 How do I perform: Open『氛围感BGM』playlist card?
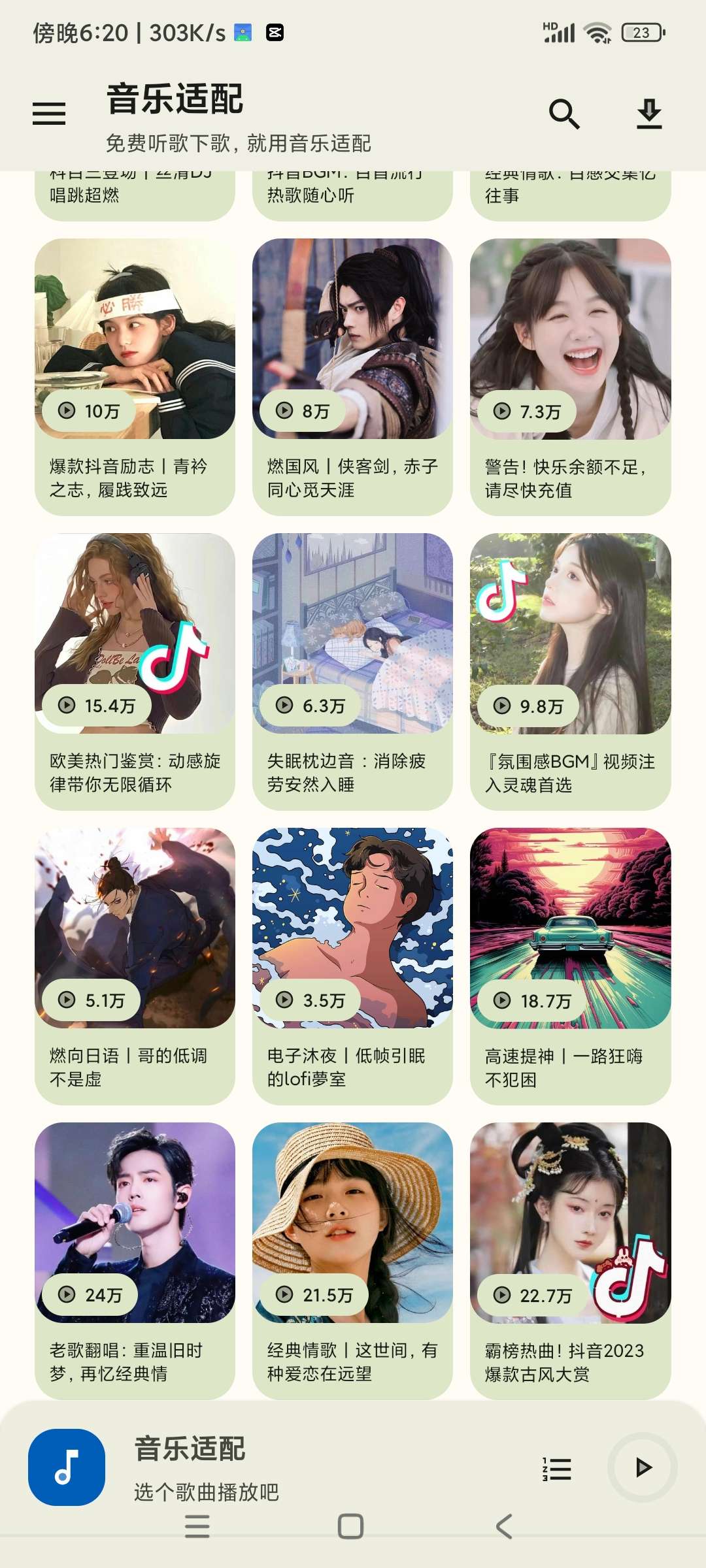tap(570, 671)
